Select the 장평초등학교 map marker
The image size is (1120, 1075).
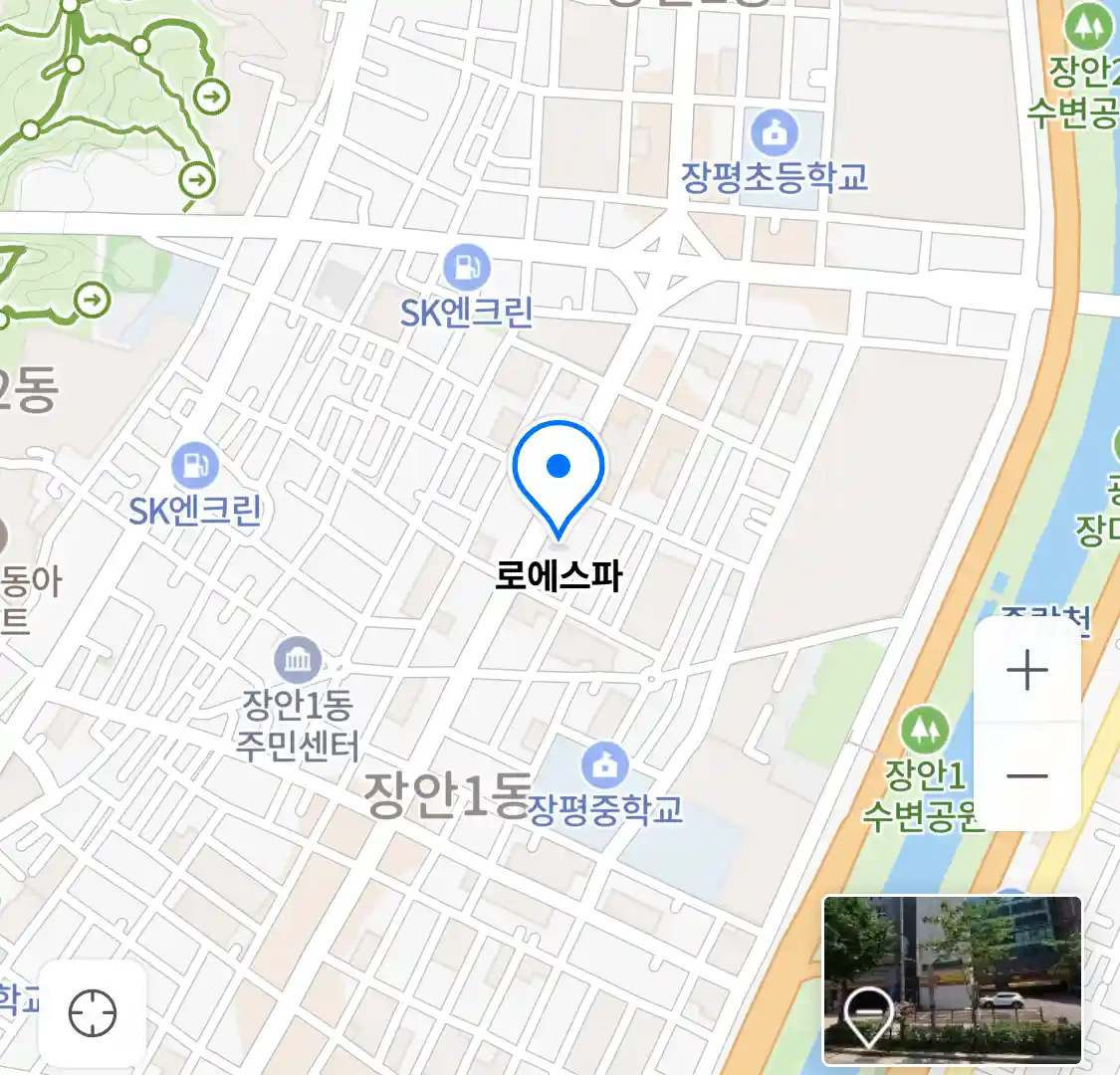(x=774, y=132)
